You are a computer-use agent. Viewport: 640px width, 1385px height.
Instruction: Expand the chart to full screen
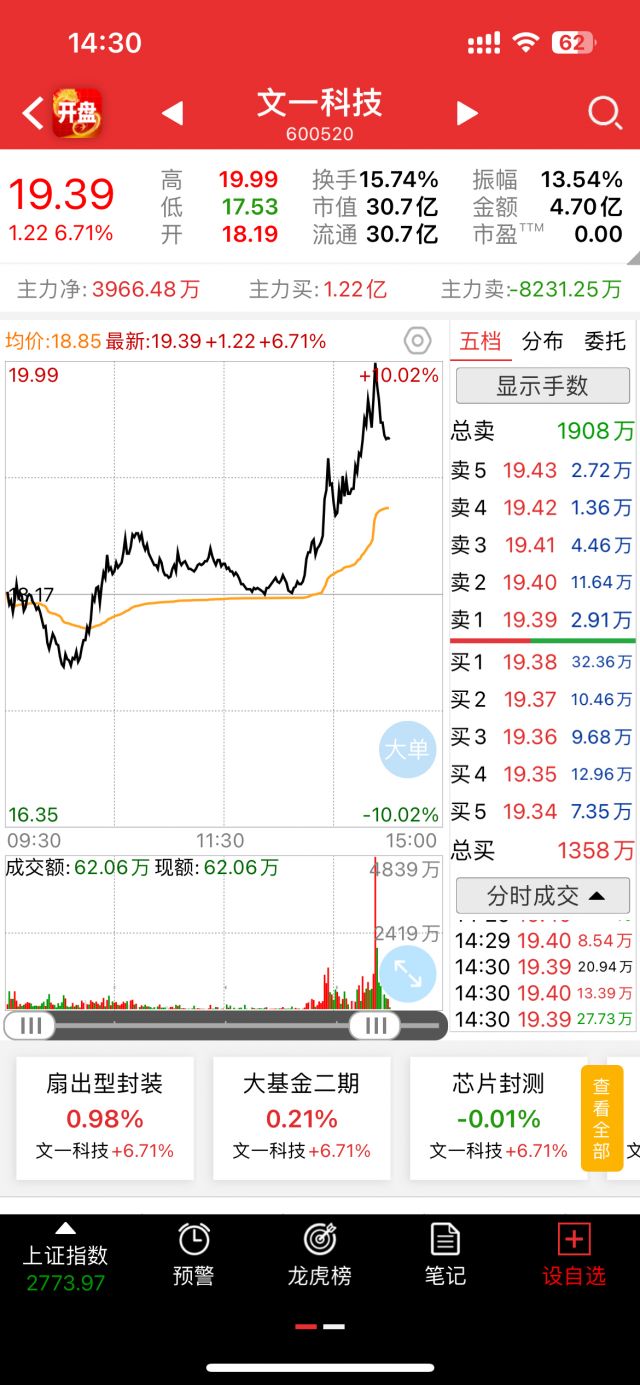[x=407, y=973]
